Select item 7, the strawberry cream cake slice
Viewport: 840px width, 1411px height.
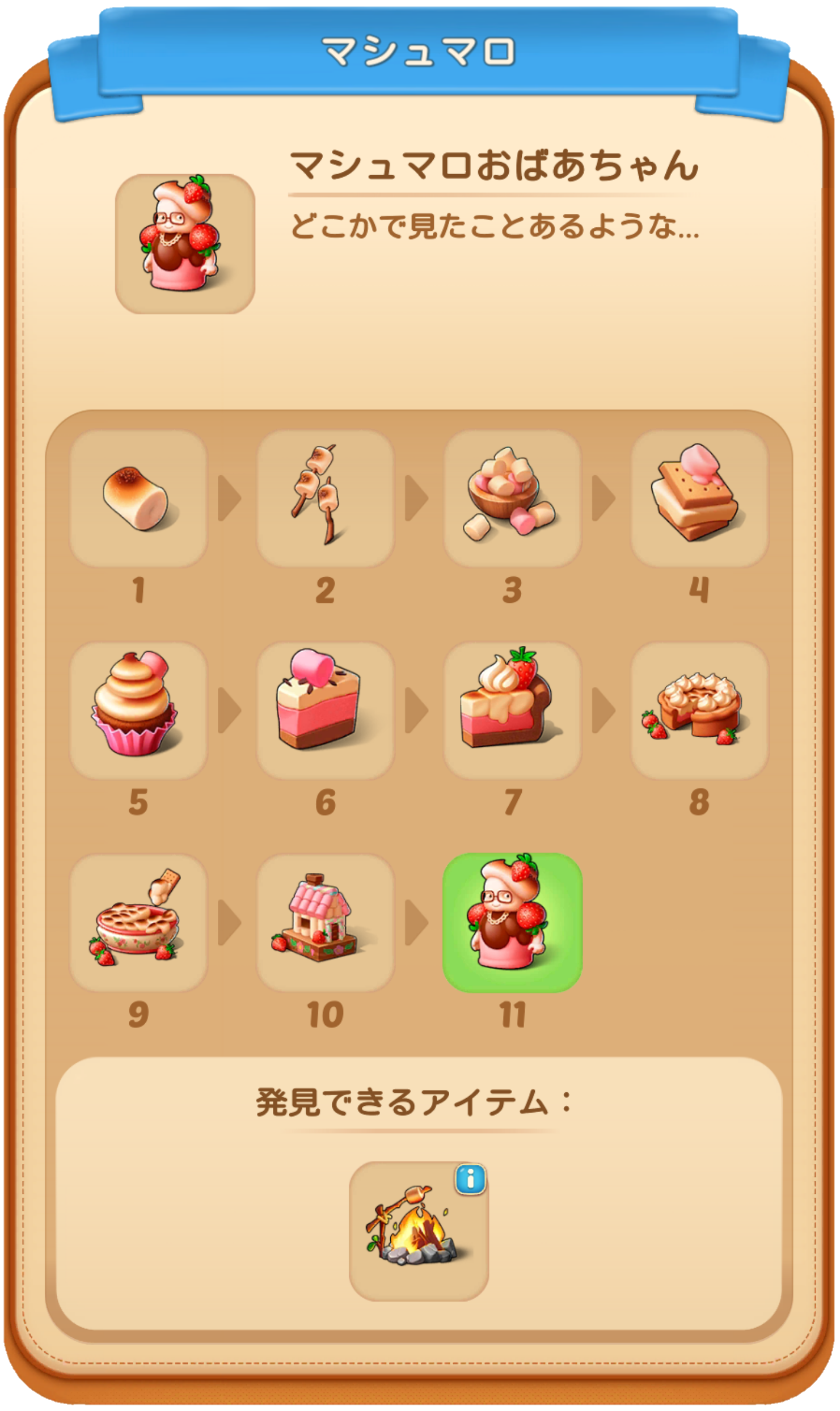pos(512,710)
